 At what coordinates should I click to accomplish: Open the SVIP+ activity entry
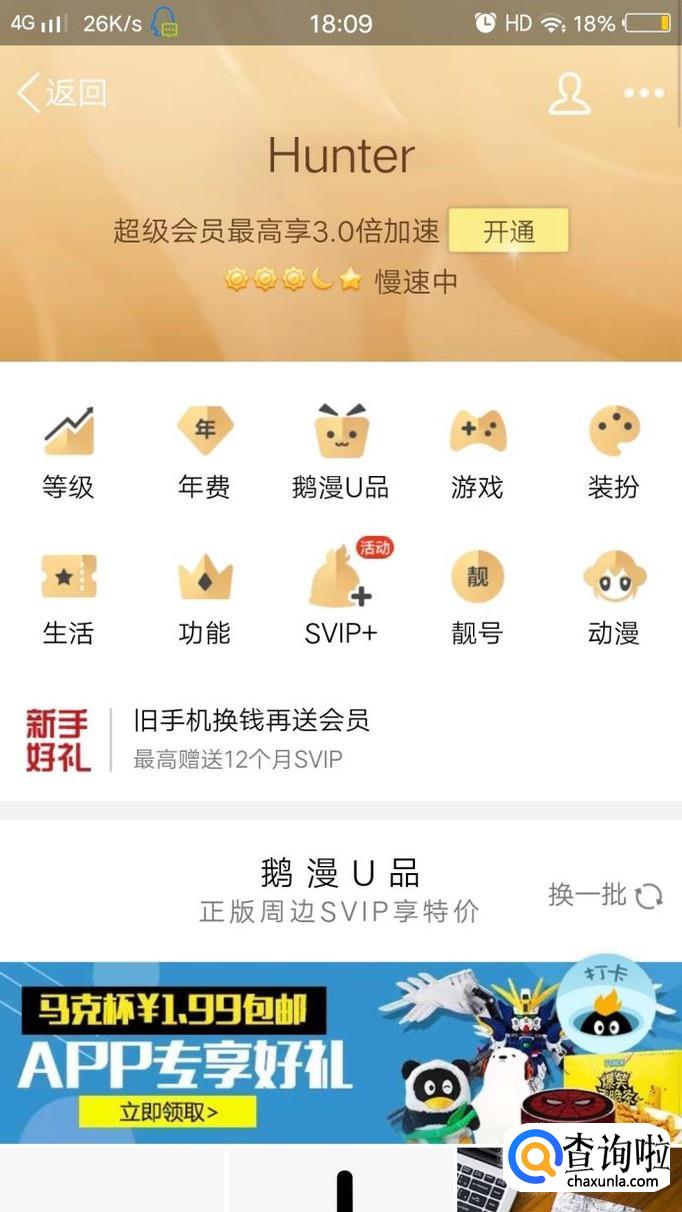pyautogui.click(x=340, y=597)
